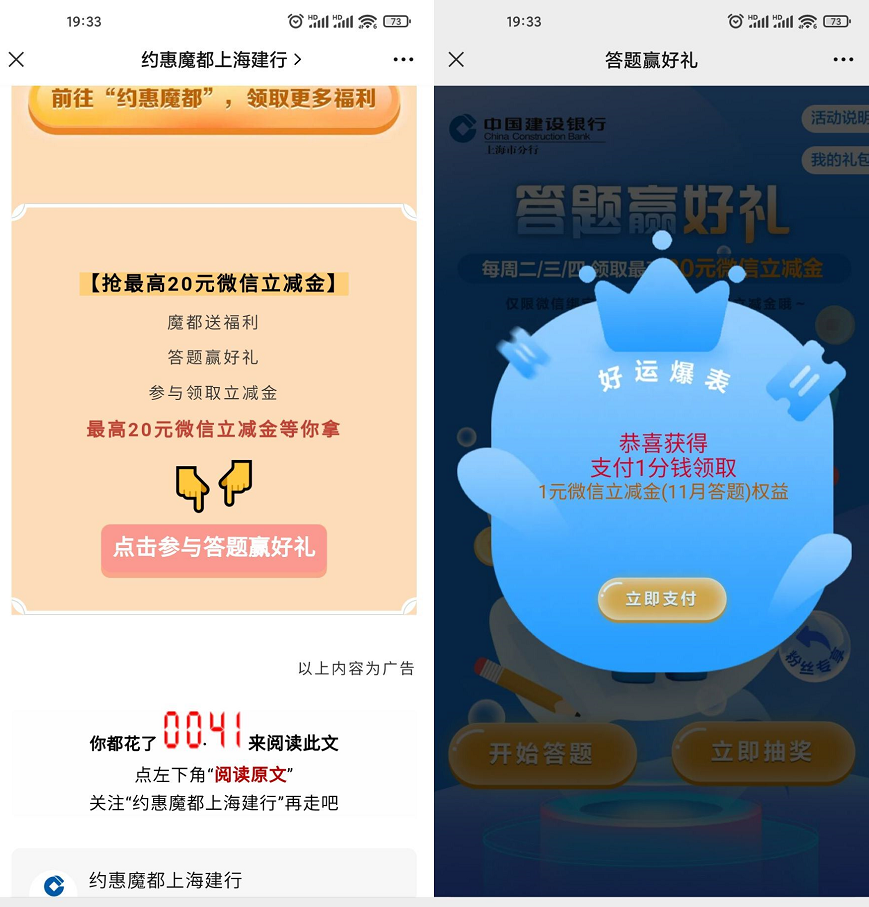Tap 立即支付 in the prize popup

coord(661,599)
